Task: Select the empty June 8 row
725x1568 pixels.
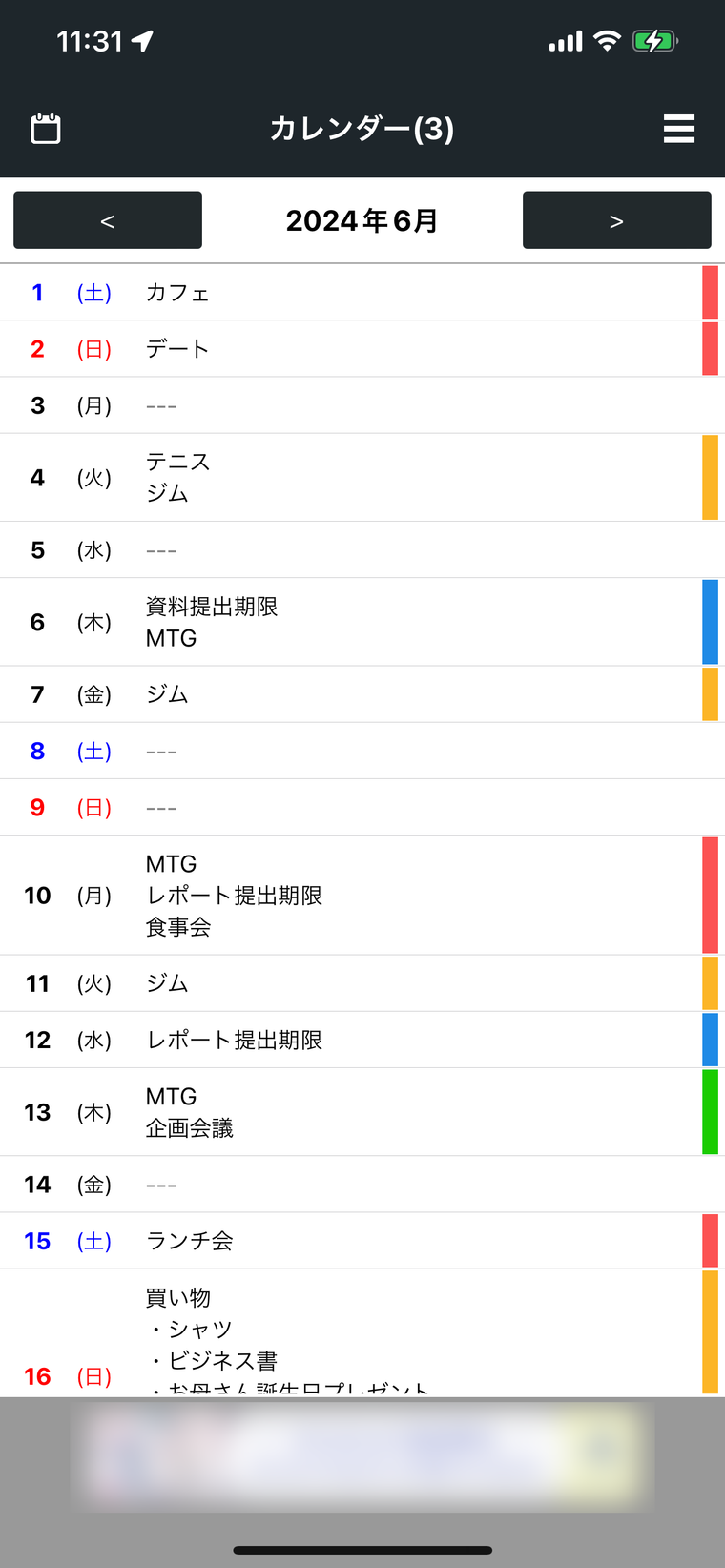Action: point(362,752)
